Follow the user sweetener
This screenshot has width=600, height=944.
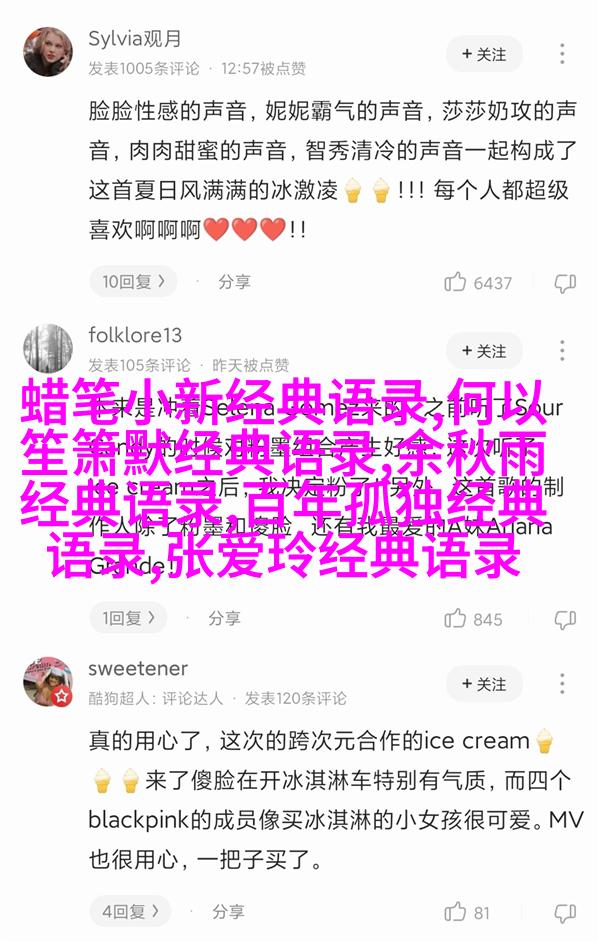coord(484,684)
